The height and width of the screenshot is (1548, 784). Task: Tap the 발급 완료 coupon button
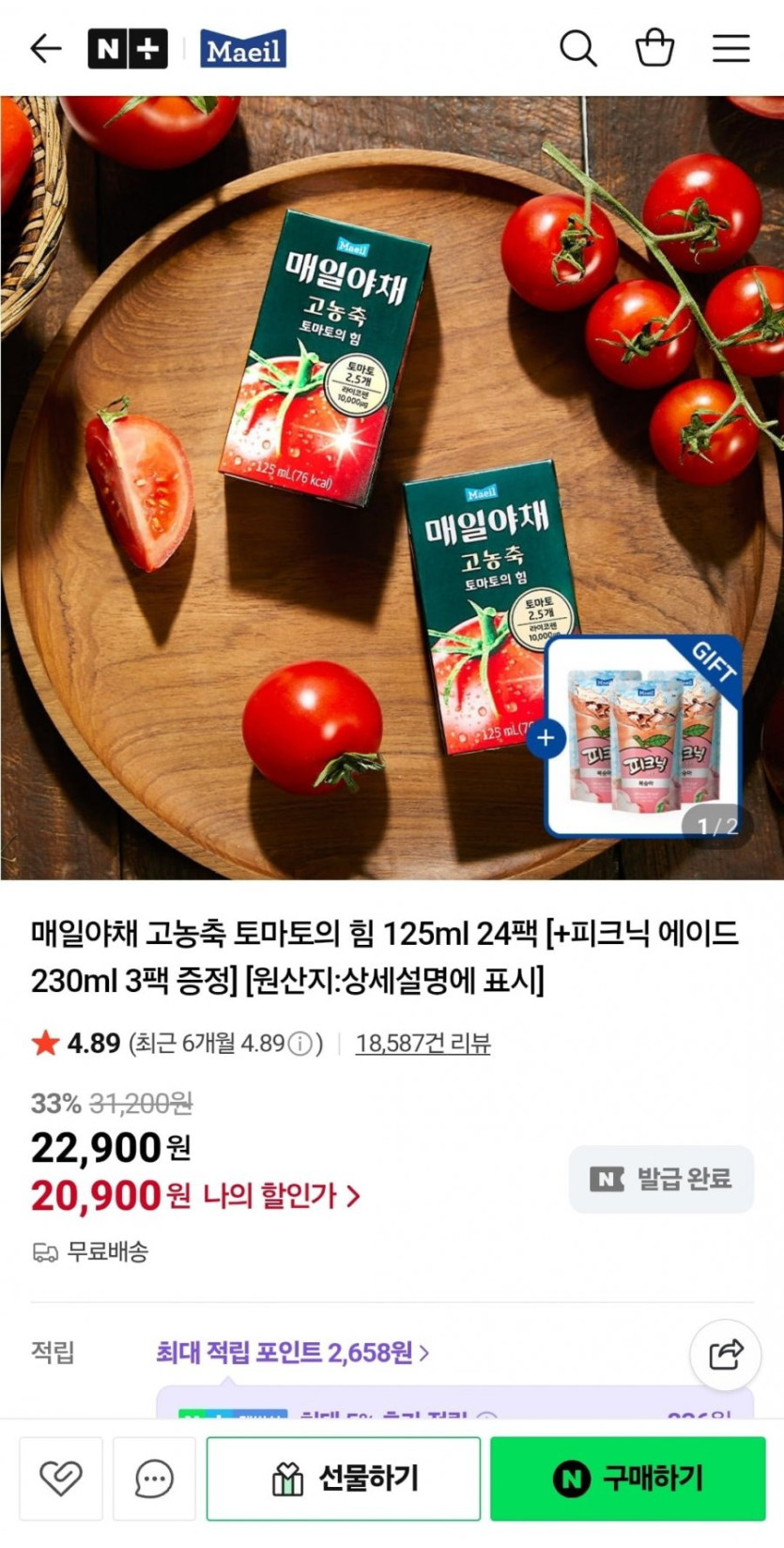point(661,1179)
